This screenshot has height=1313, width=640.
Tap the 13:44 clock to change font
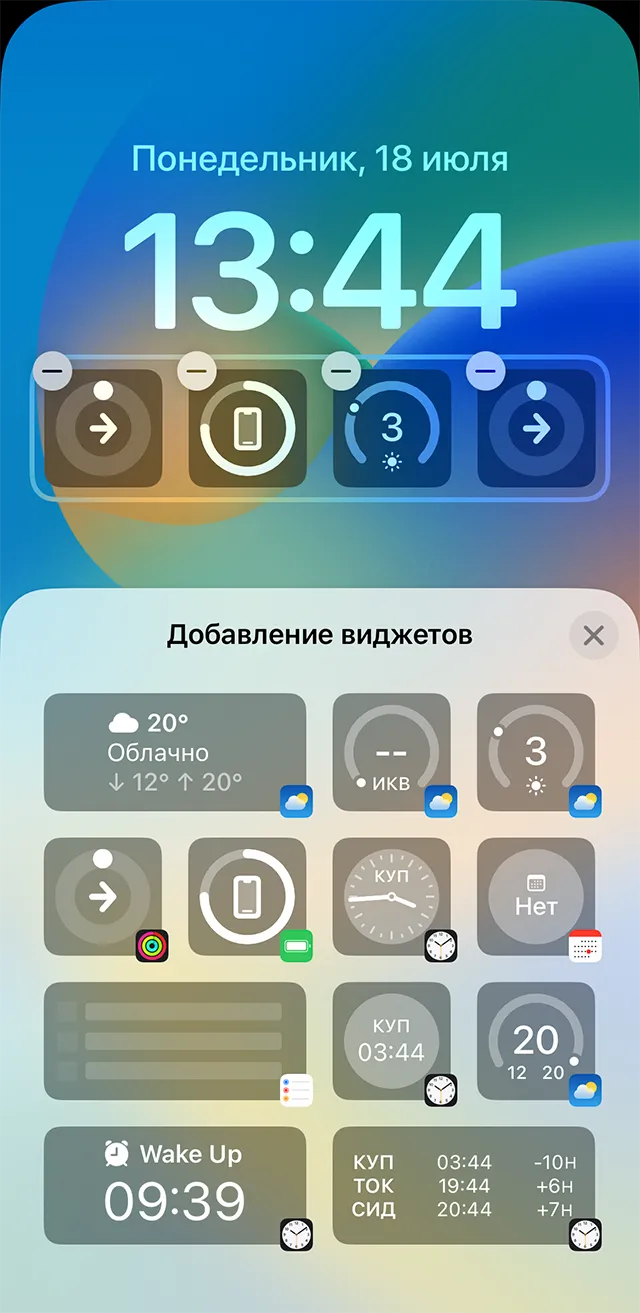click(x=320, y=268)
